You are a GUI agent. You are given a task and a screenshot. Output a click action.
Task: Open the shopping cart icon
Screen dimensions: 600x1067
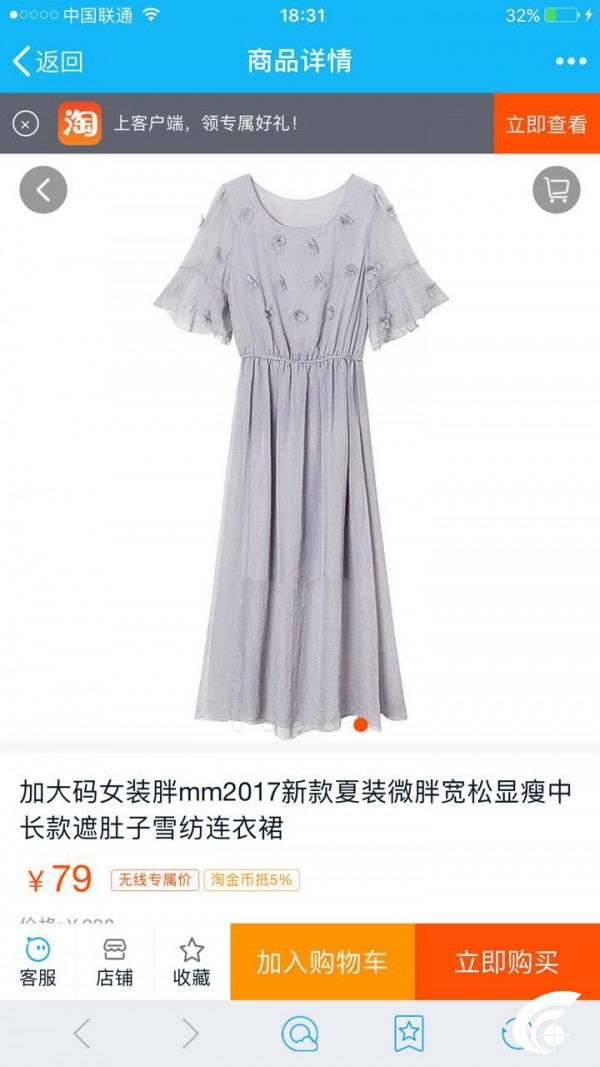(x=556, y=190)
